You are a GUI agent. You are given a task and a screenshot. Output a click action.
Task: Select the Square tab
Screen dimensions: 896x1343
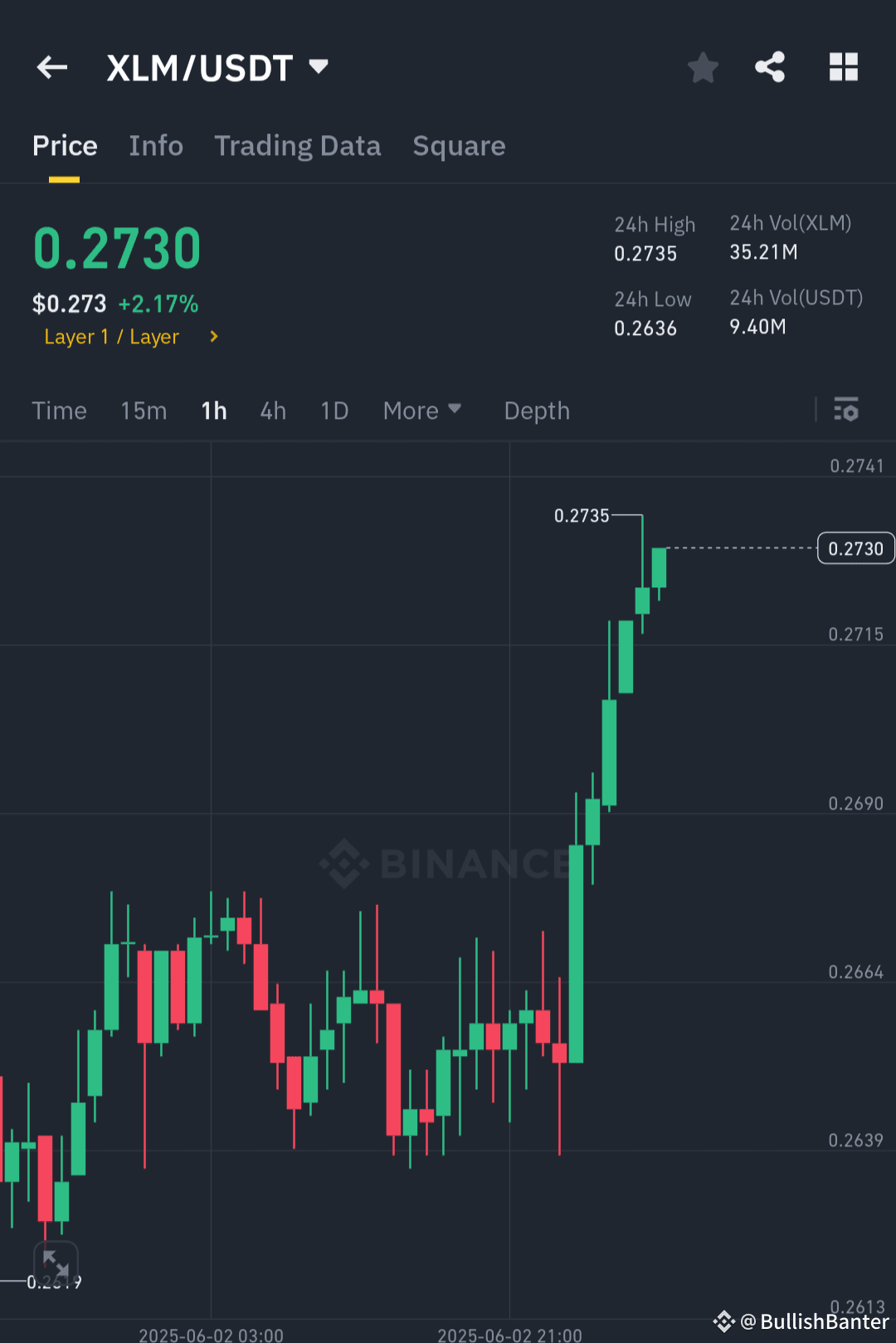459,145
